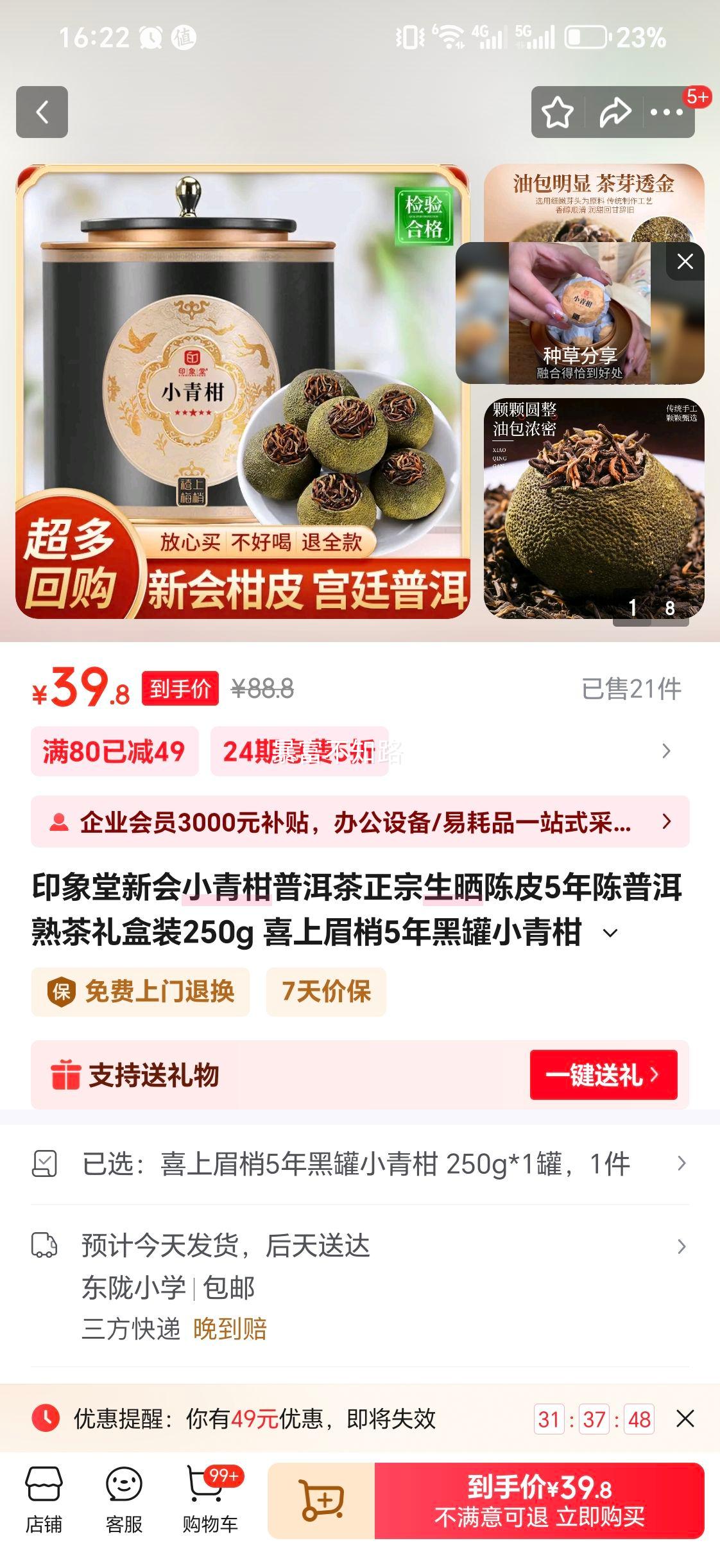Open the 已选 specification selection row

point(359,1163)
